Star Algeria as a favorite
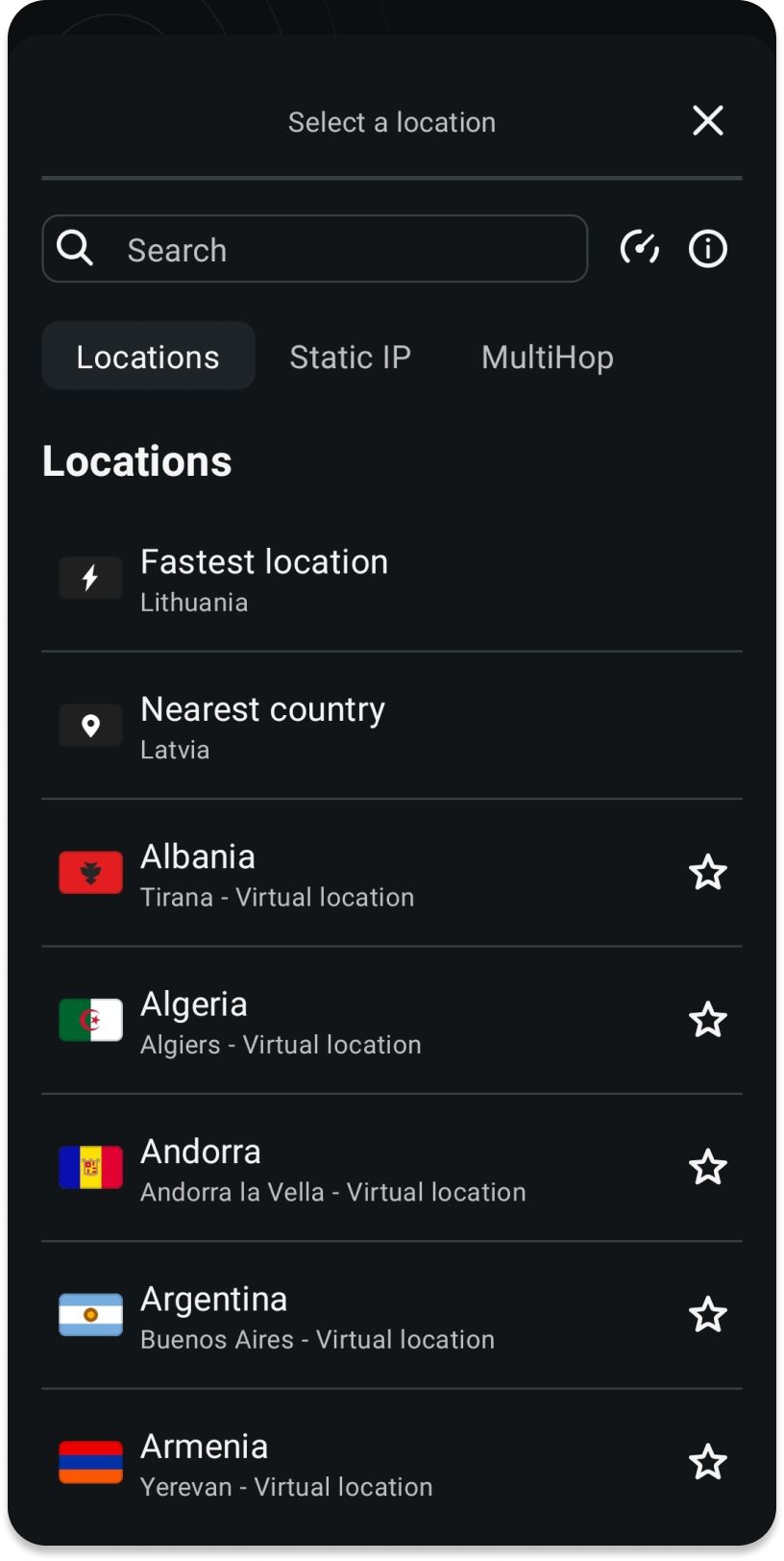Image resolution: width=784 pixels, height=1561 pixels. tap(708, 1020)
